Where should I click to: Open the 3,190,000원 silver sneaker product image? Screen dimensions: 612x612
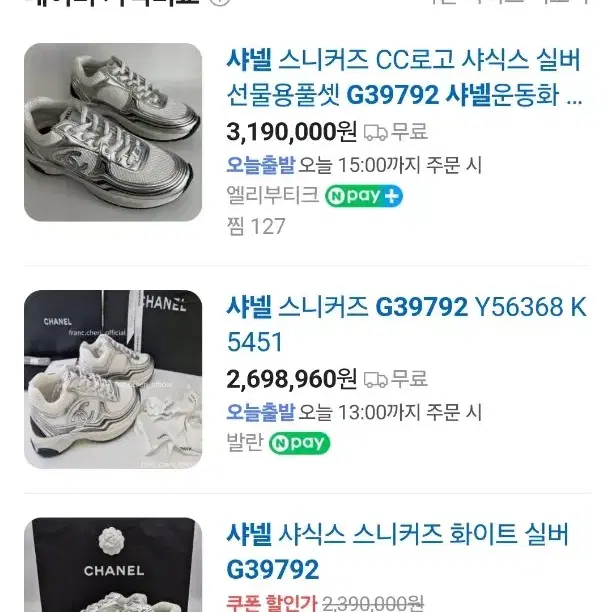pyautogui.click(x=113, y=132)
